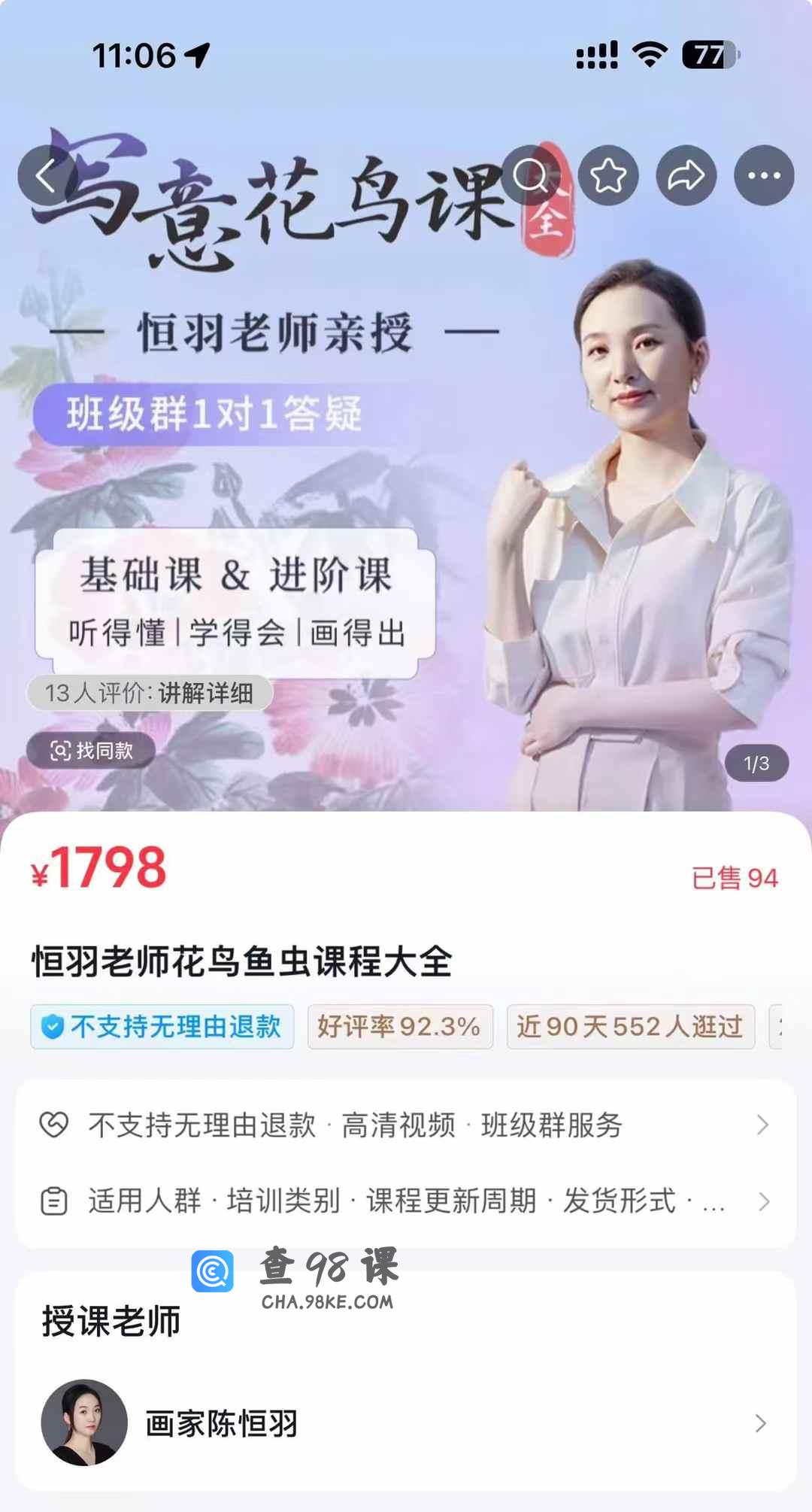Tap the 找同款 find-similar button
Viewport: 812px width, 1512px height.
click(91, 750)
